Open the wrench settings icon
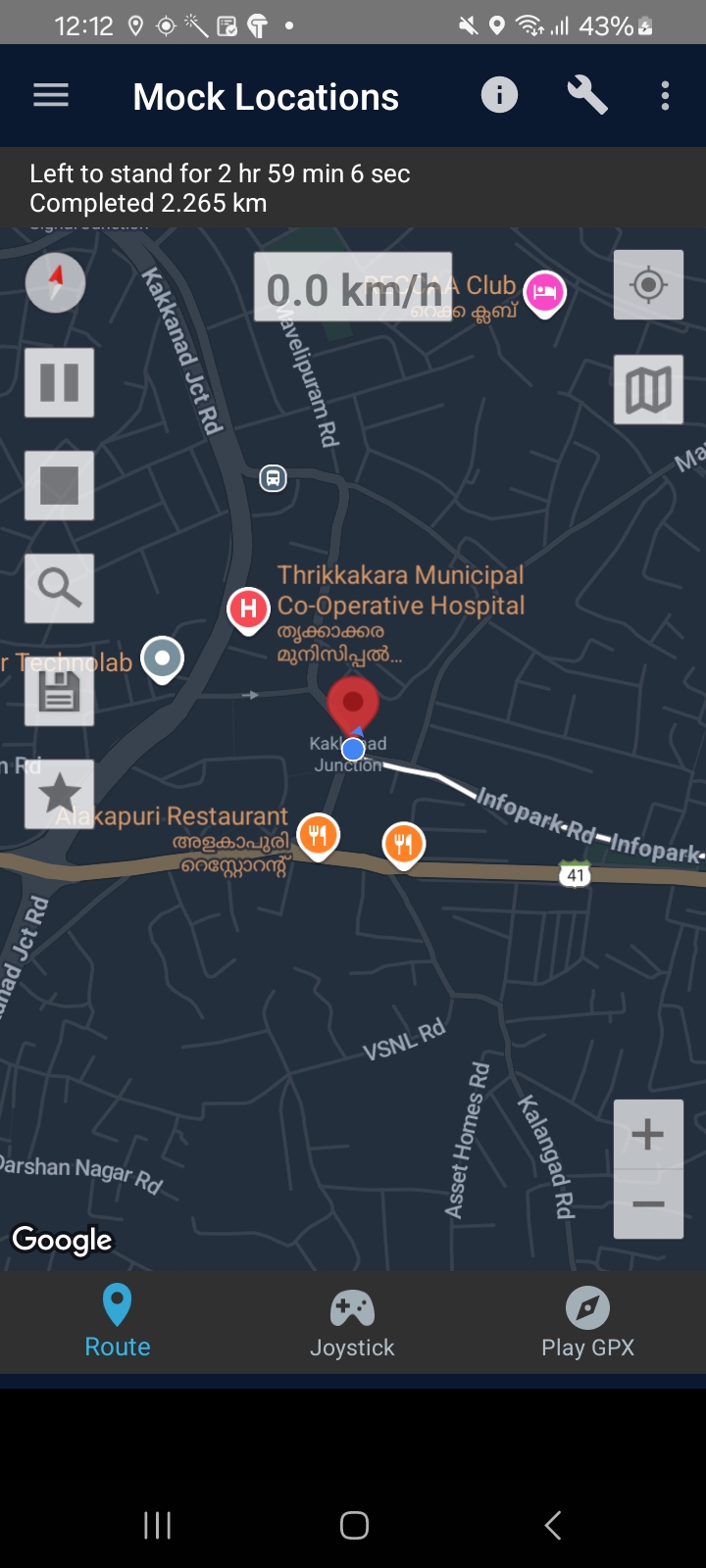Image resolution: width=706 pixels, height=1568 pixels. [586, 95]
